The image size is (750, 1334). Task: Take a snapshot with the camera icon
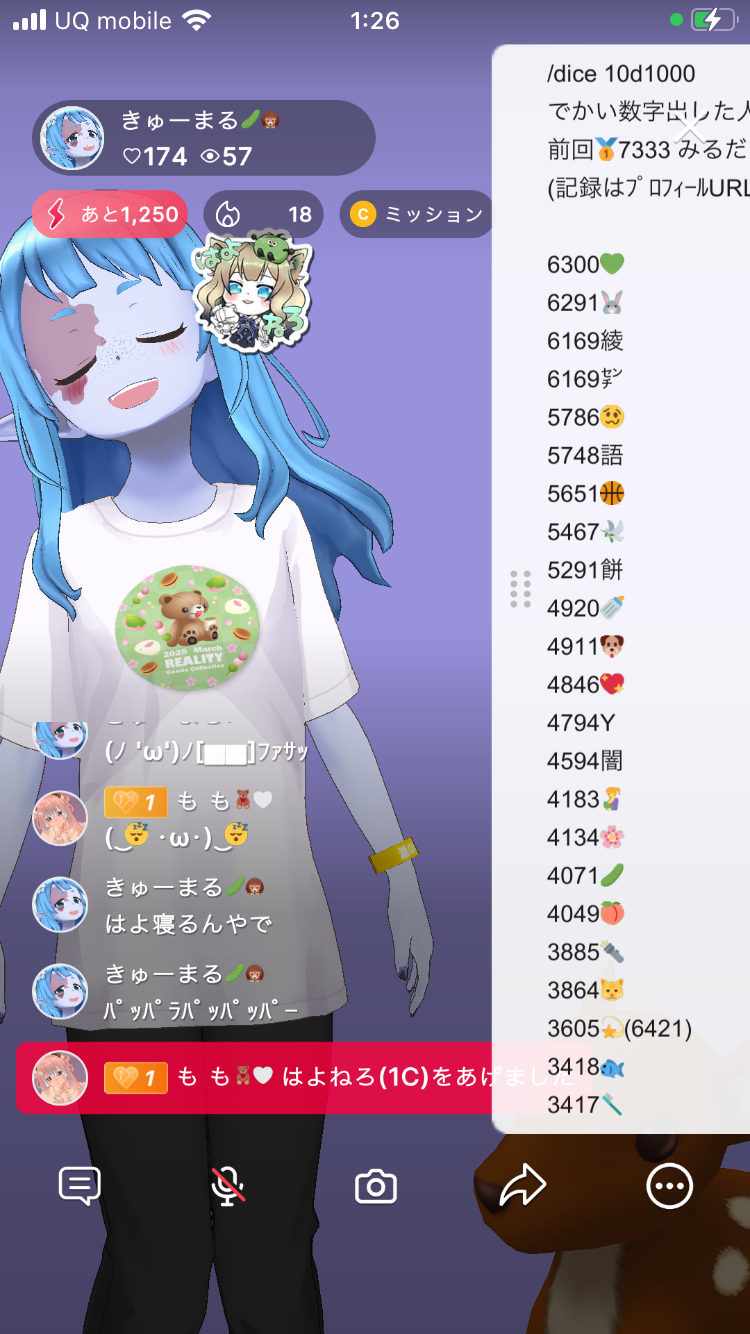376,1187
